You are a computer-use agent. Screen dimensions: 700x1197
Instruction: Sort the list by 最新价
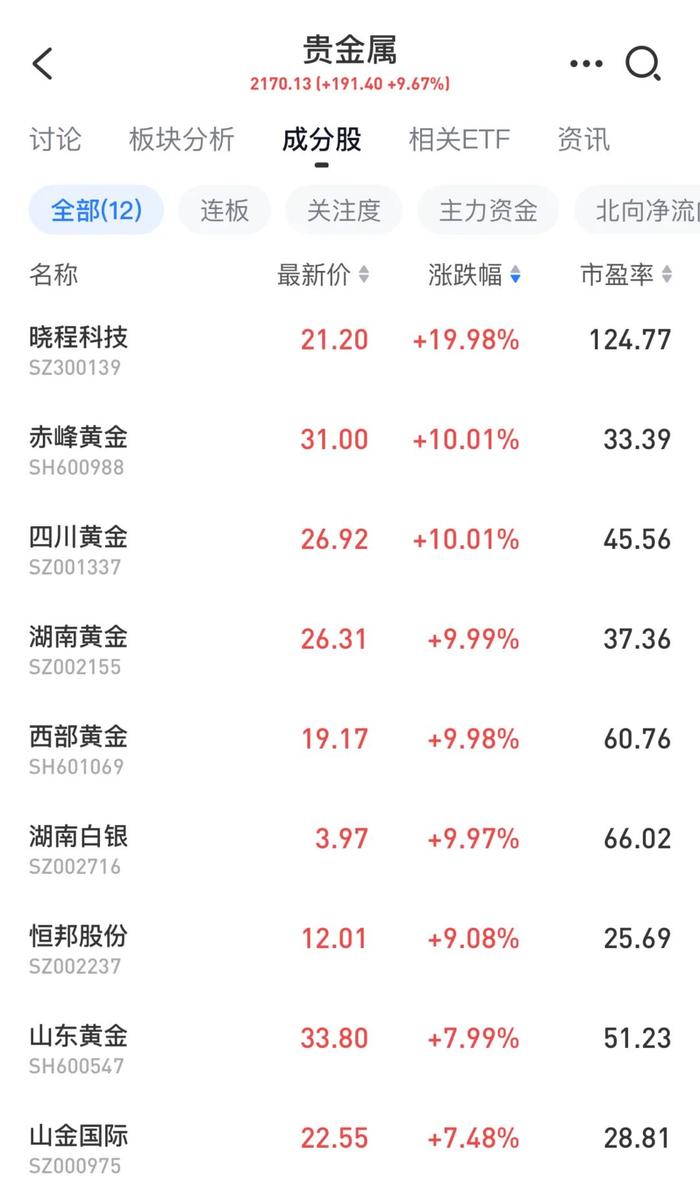(x=323, y=275)
